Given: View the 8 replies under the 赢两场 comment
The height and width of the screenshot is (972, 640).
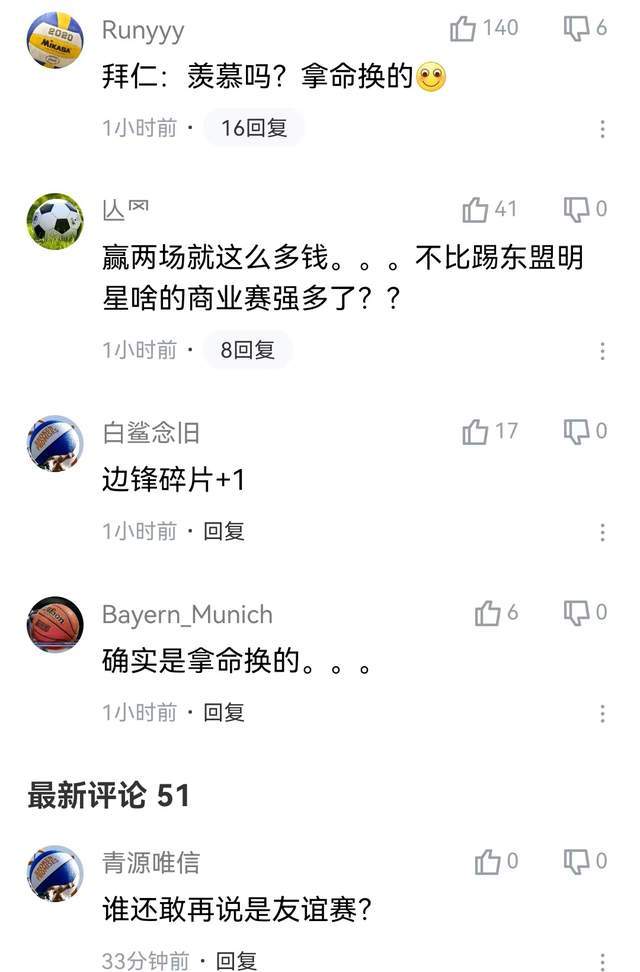Looking at the screenshot, I should [x=248, y=350].
